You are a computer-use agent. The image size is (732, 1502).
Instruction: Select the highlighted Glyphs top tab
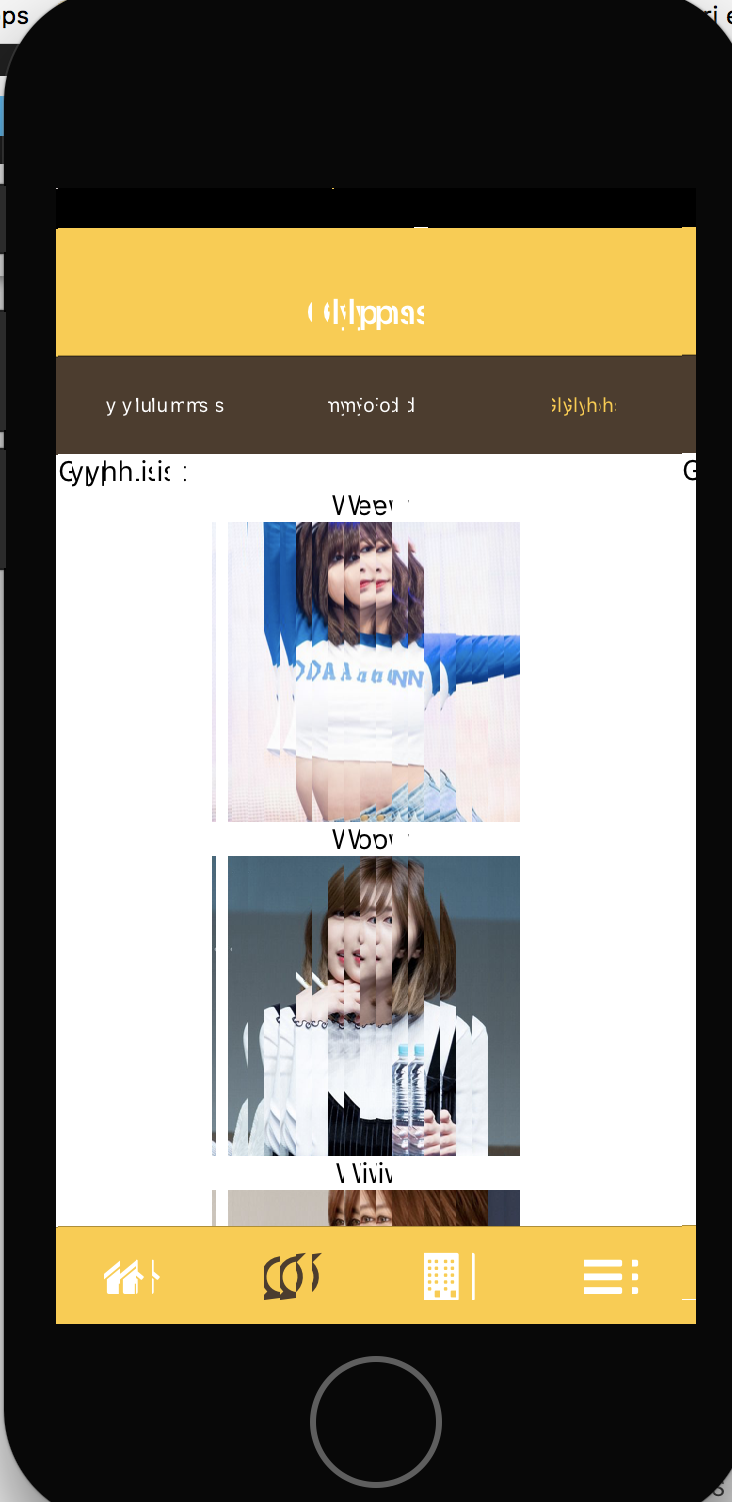point(583,405)
